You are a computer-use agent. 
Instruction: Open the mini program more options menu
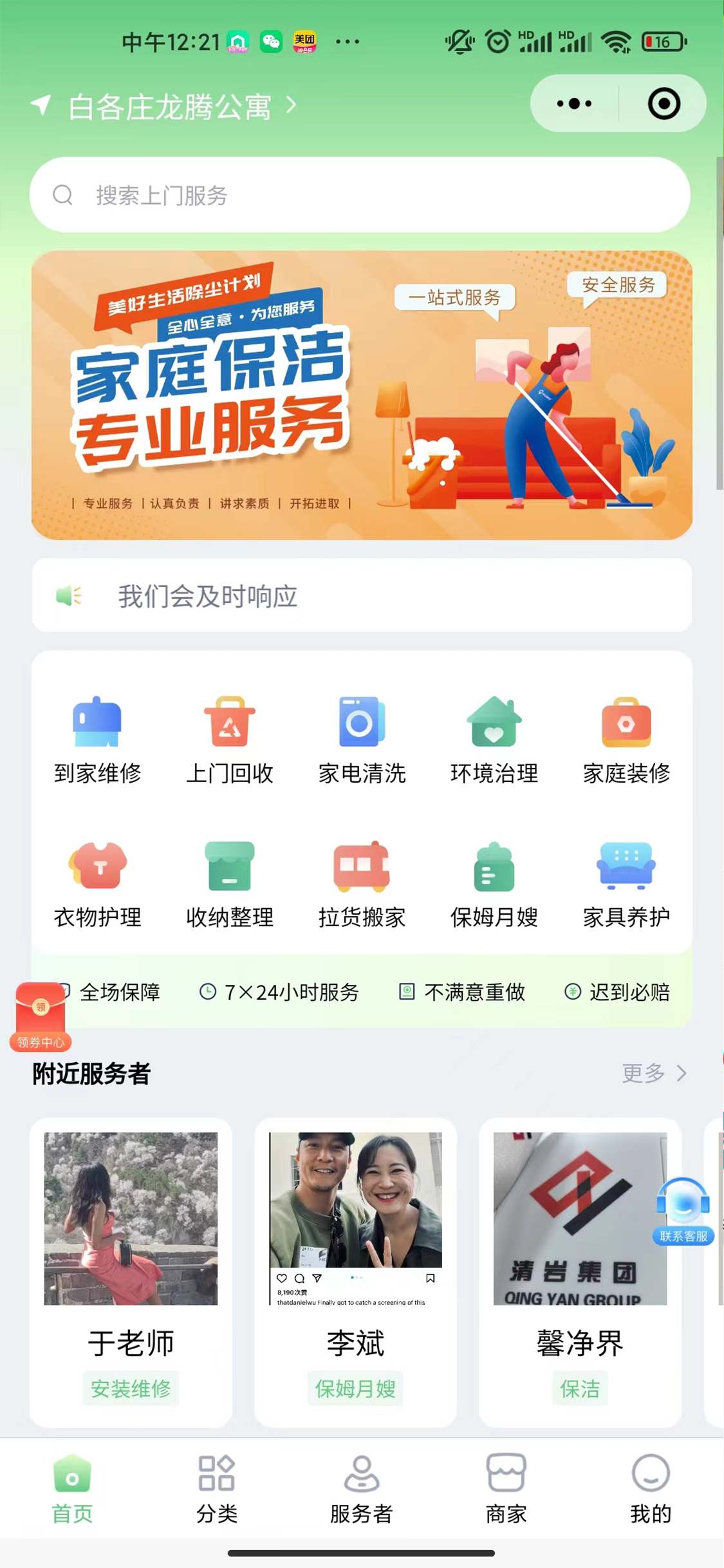pyautogui.click(x=574, y=104)
